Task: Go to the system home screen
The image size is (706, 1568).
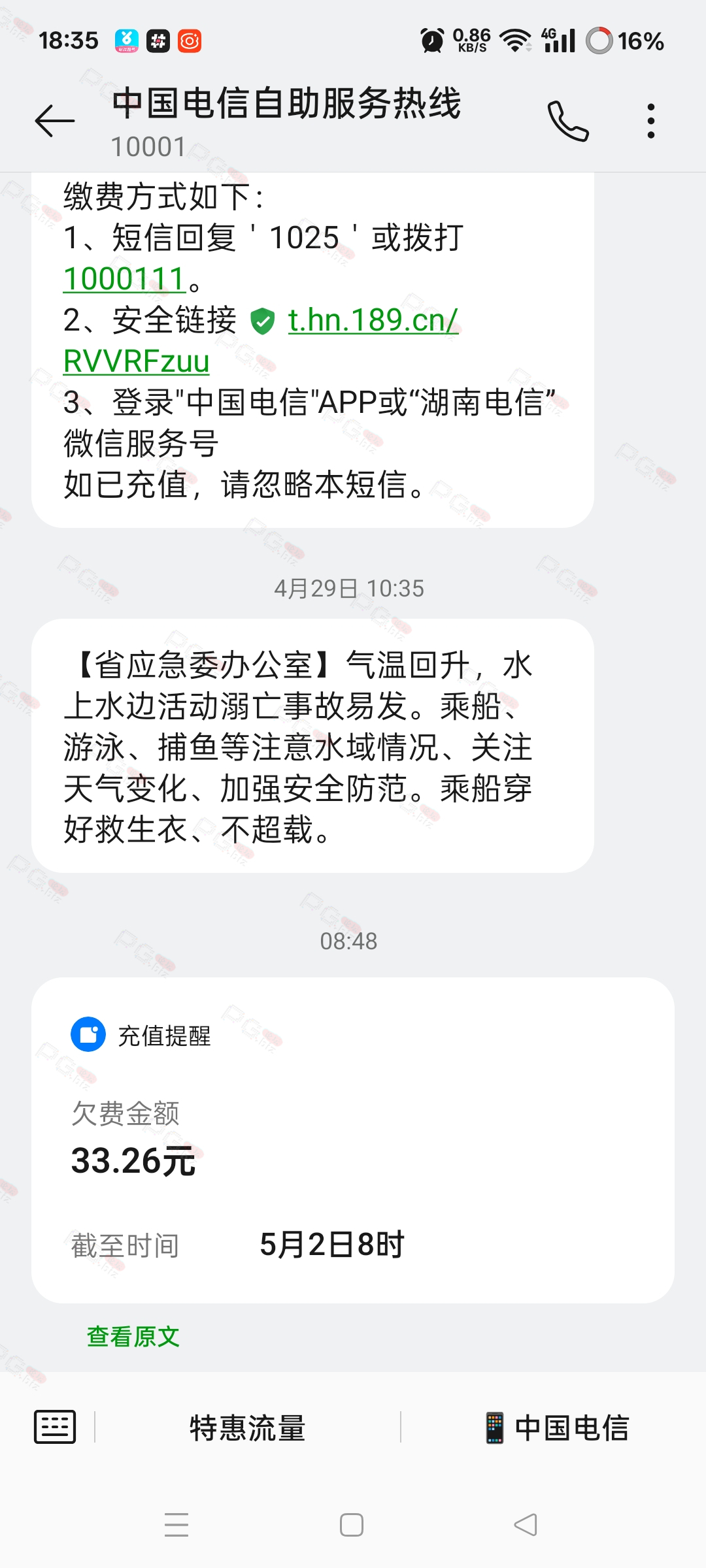Action: pos(352,1525)
